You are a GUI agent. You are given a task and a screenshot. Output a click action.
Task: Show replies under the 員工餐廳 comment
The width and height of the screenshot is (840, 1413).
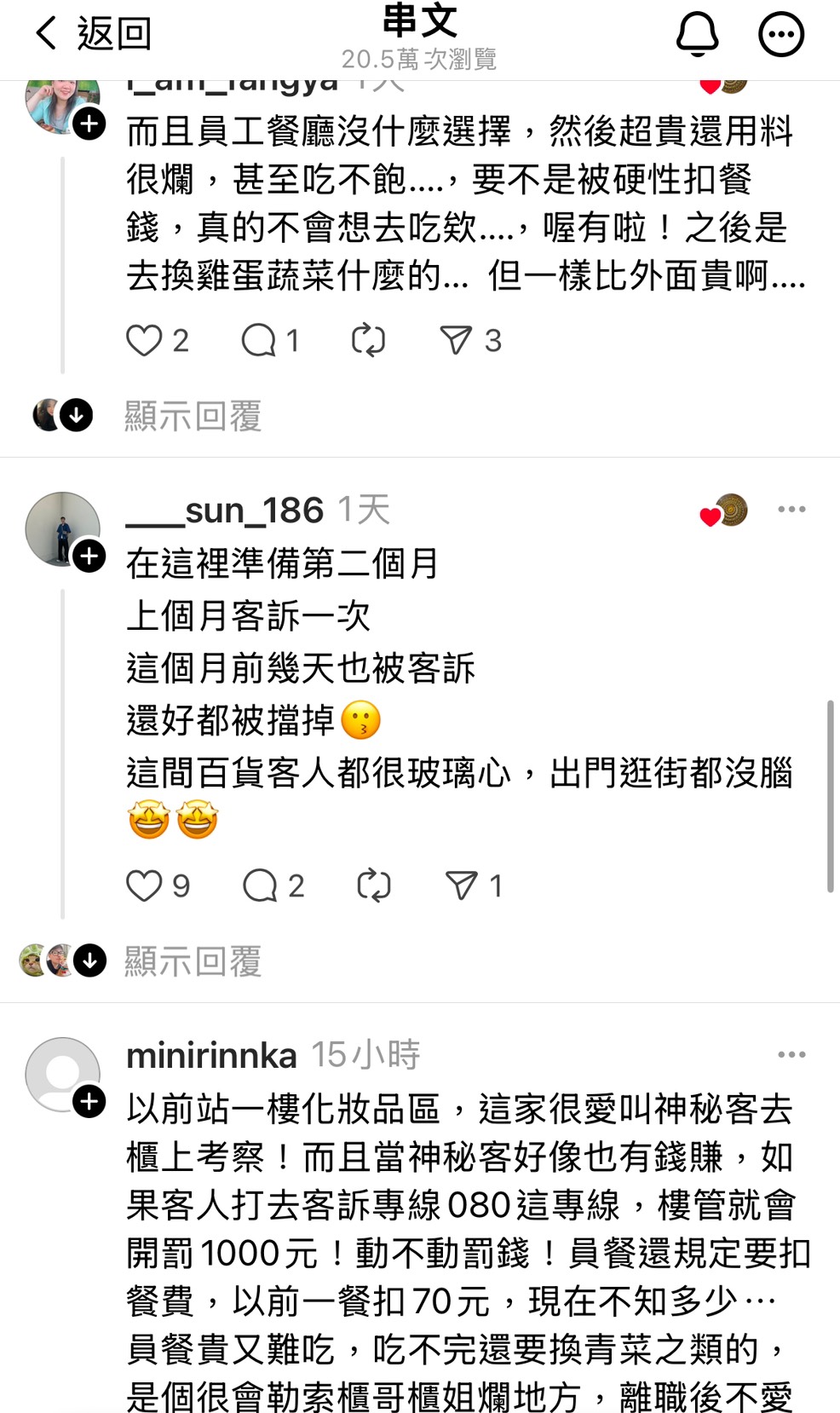(193, 416)
